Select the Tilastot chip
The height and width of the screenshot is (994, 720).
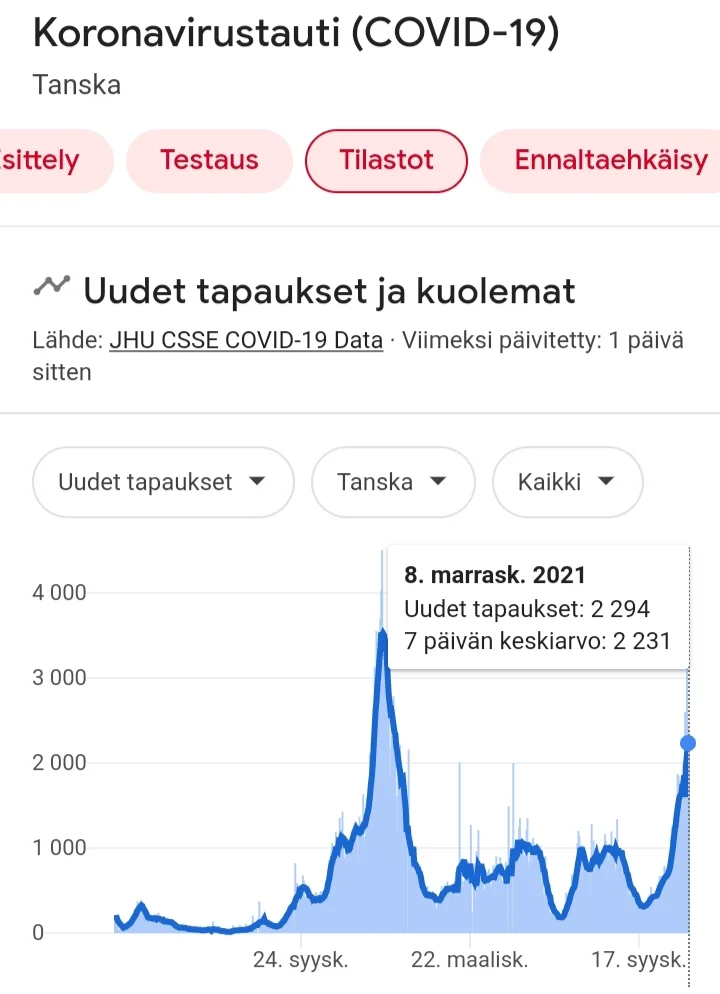tap(386, 160)
